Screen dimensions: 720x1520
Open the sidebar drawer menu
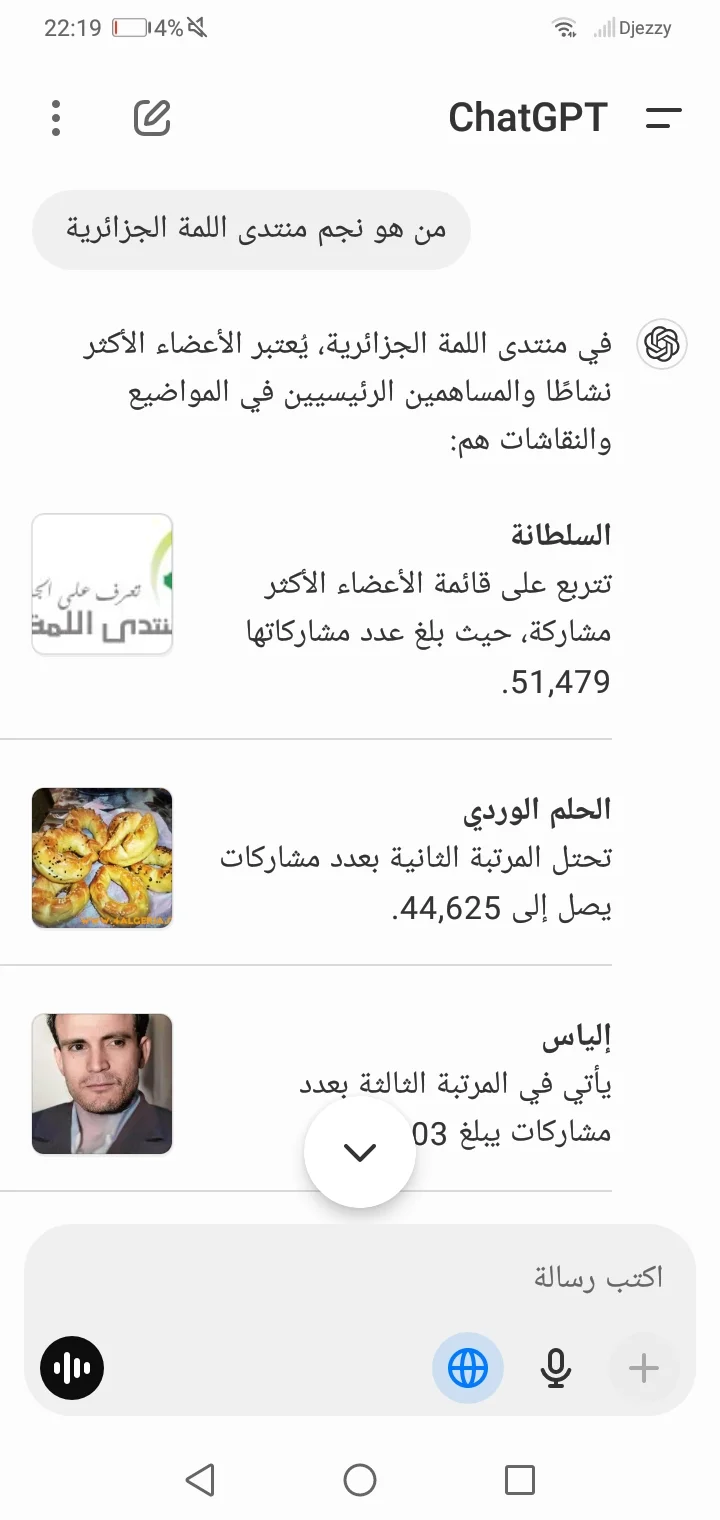(x=663, y=118)
